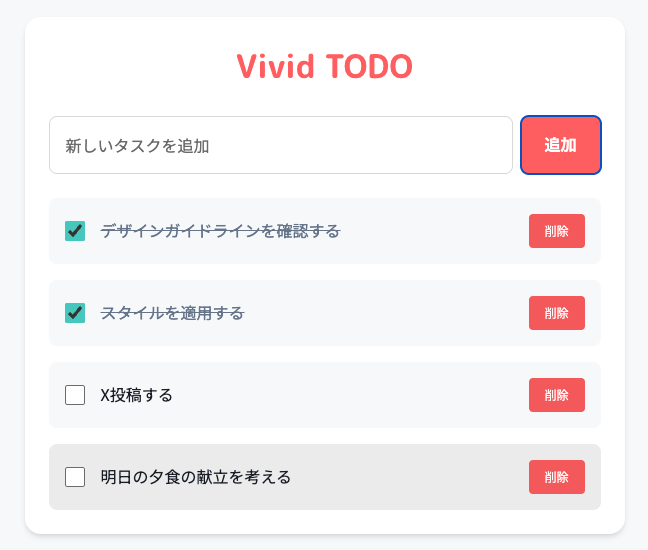Delete the X投稿する task
Viewport: 648px width, 550px height.
556,395
